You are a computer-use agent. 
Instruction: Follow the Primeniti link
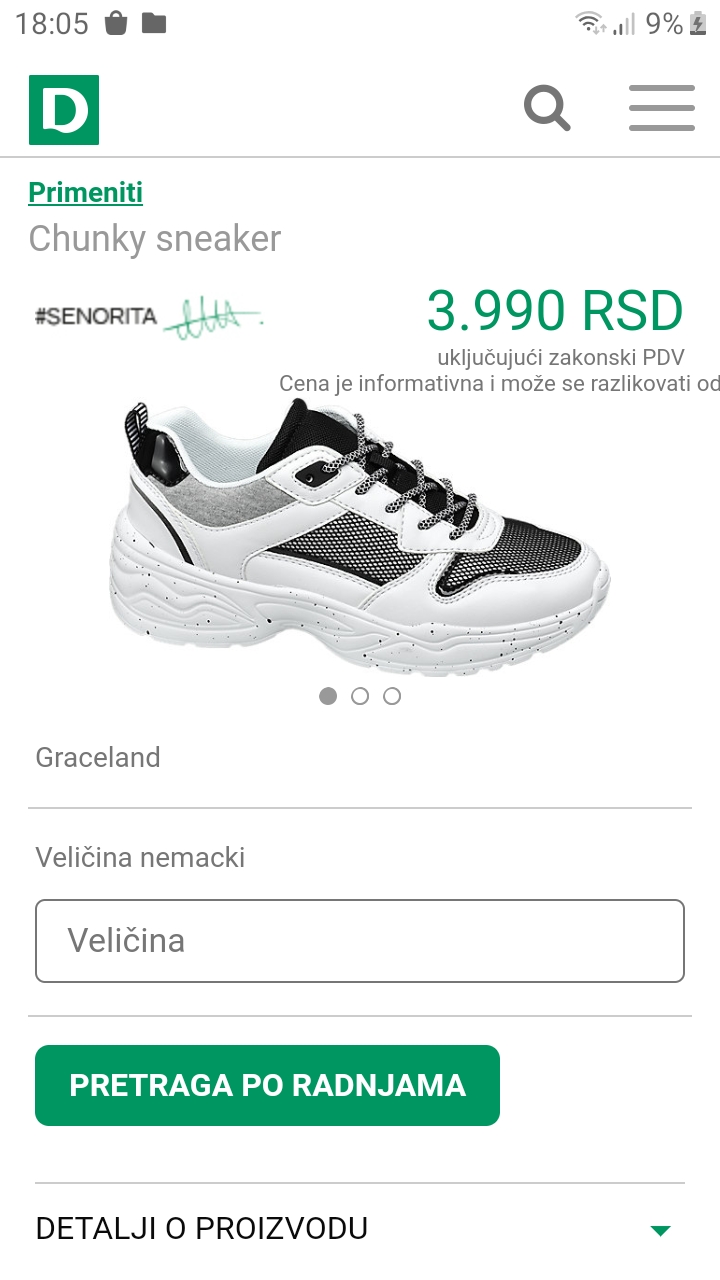click(x=86, y=192)
